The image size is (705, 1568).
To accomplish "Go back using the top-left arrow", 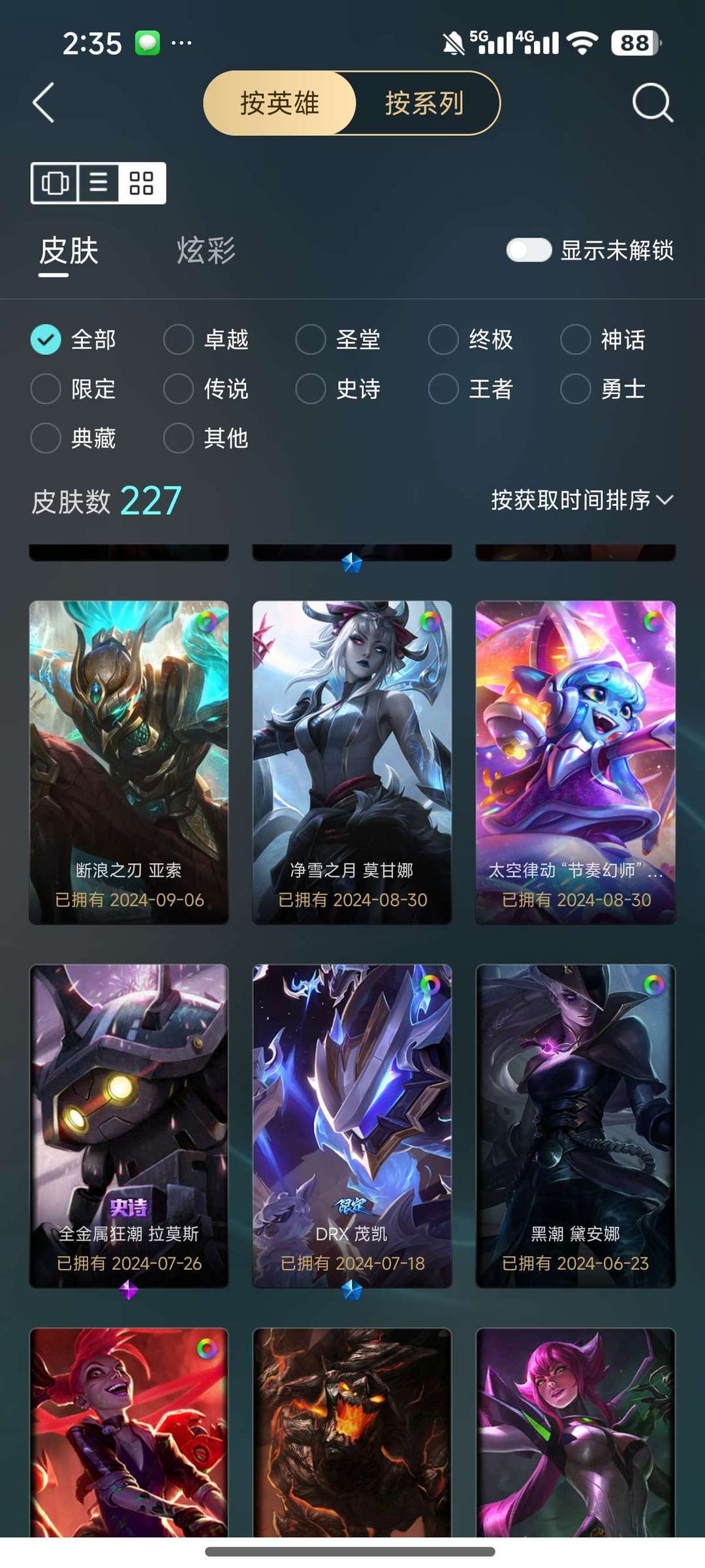I will point(44,102).
